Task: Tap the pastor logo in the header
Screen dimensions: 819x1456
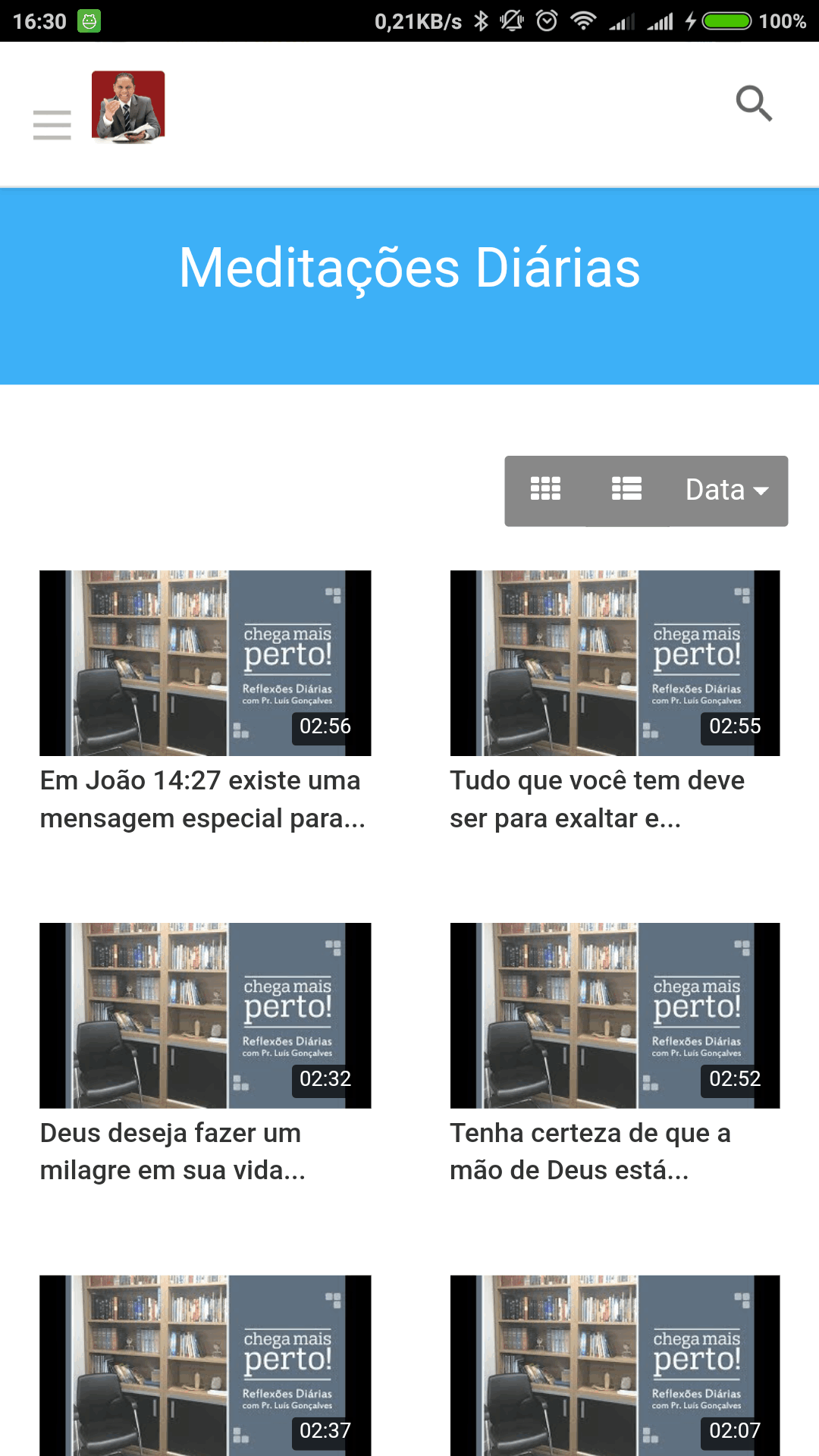Action: 128,106
